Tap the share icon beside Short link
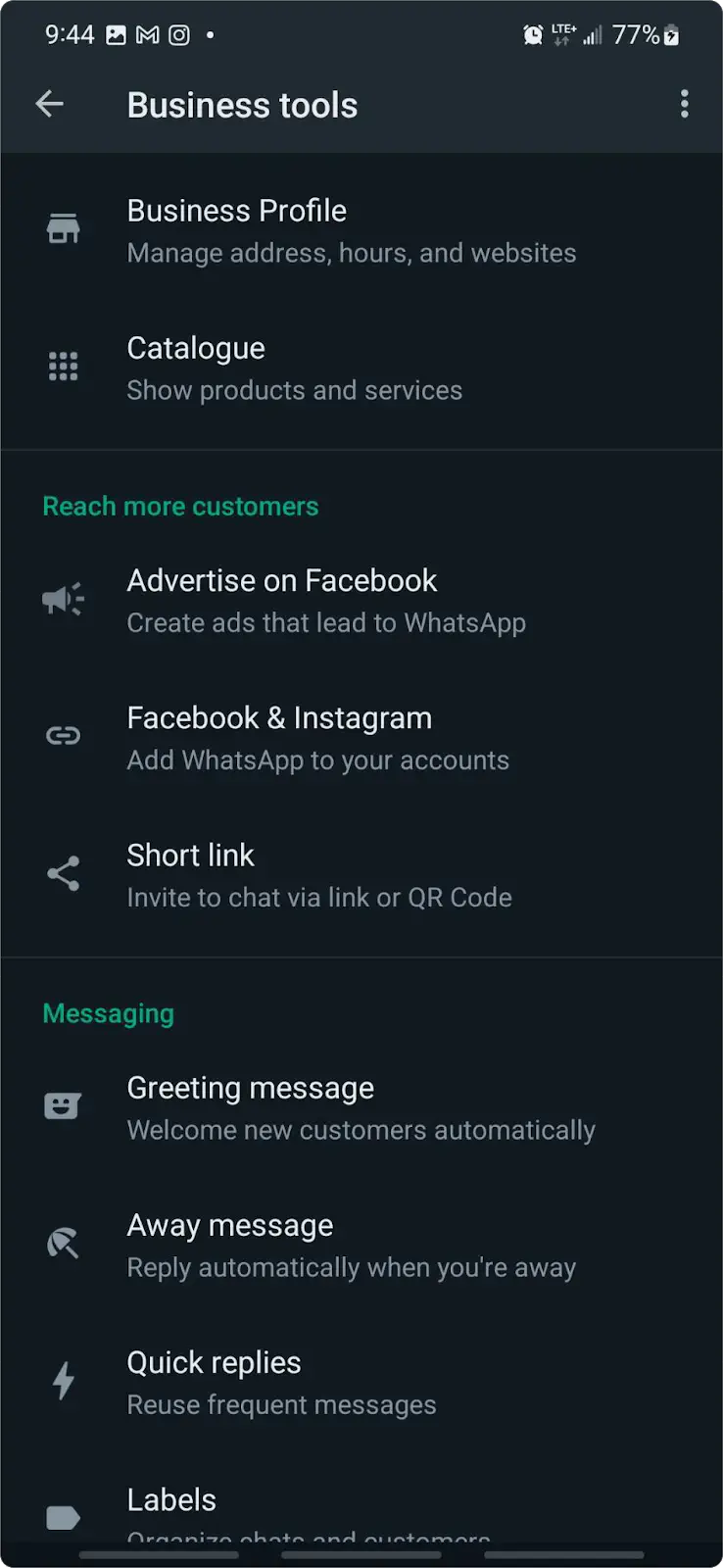Viewport: 723px width, 1568px height. 63,873
